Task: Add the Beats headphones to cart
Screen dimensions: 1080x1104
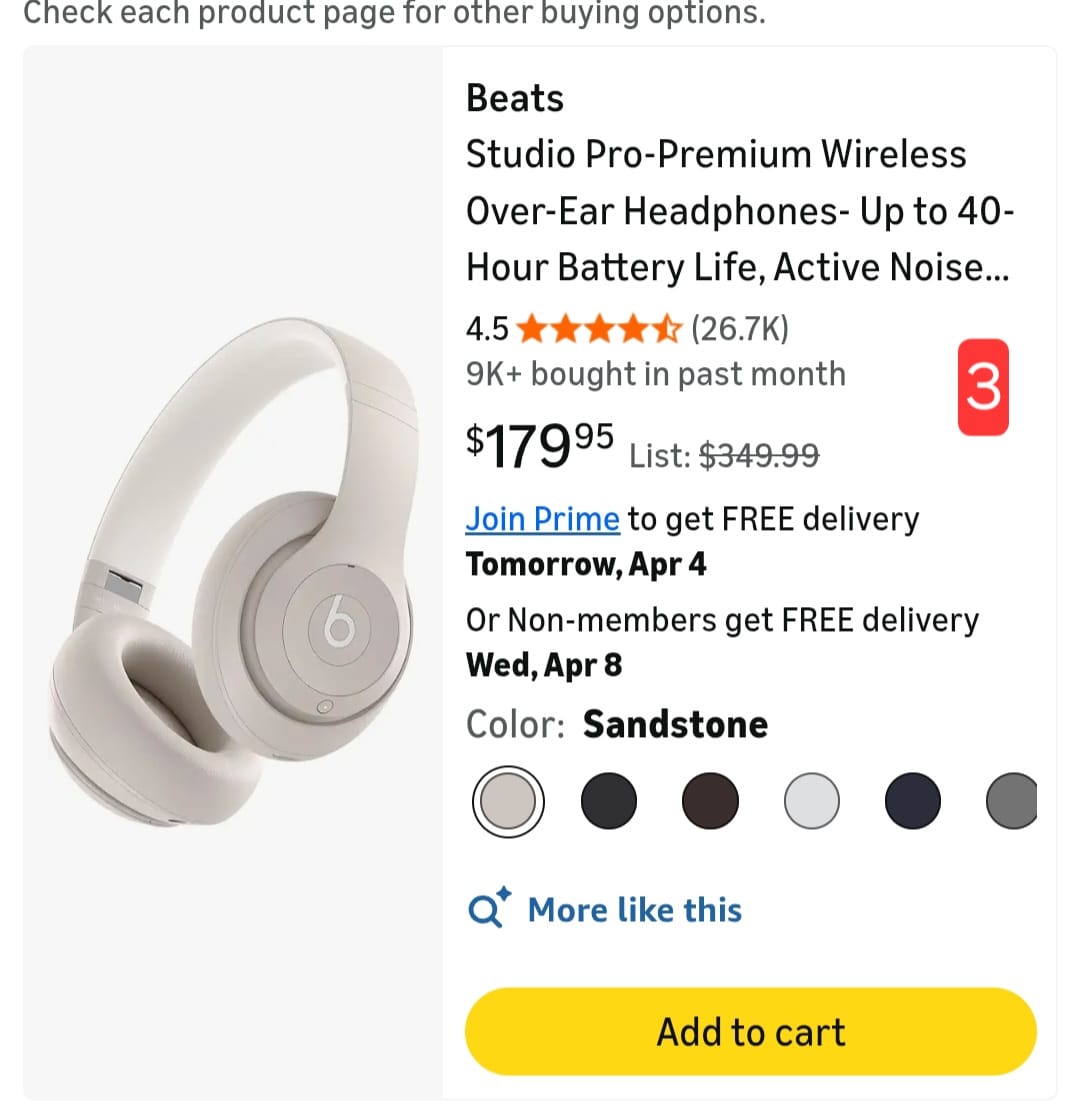Action: (x=750, y=1031)
